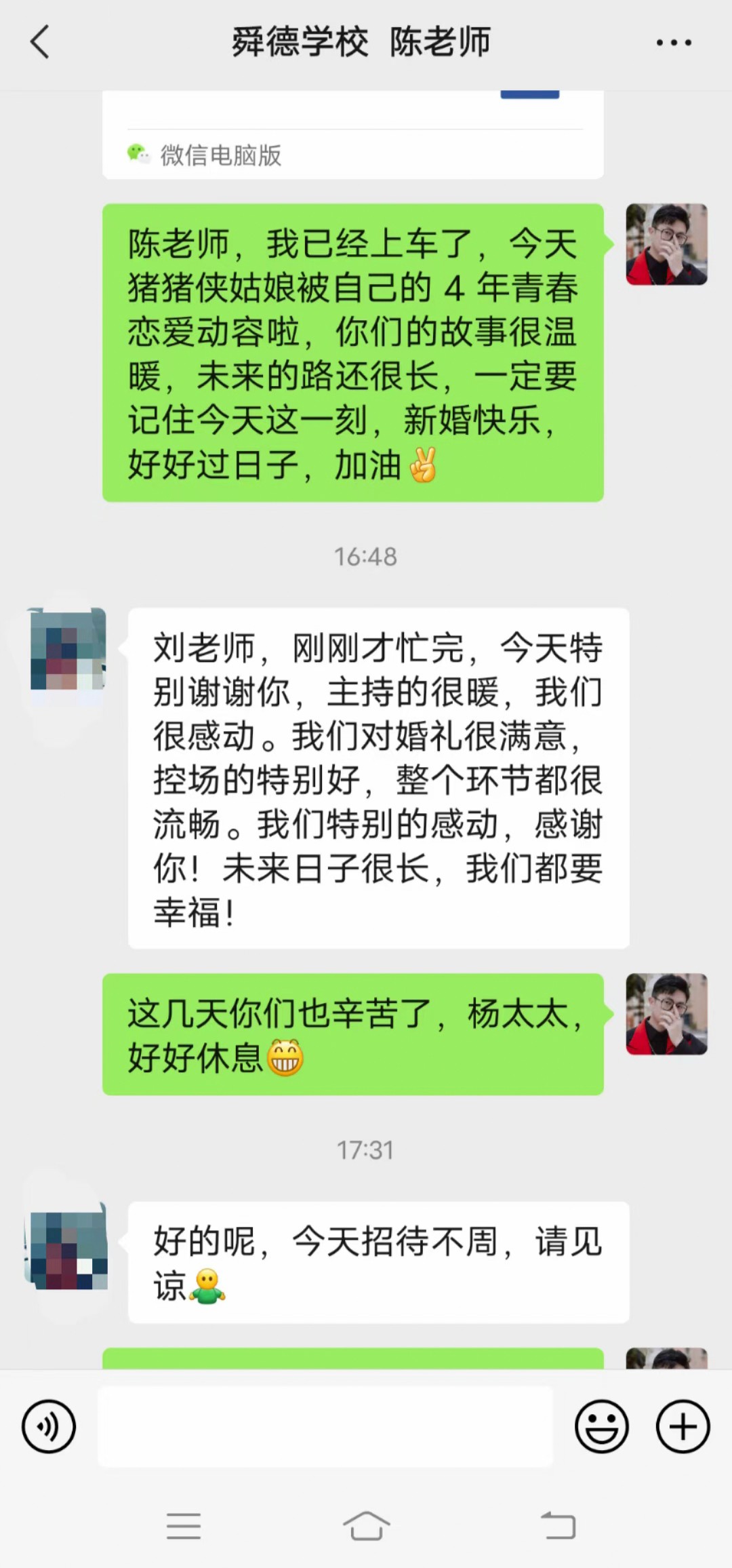Open the plus attachments menu
732x1568 pixels.
coord(683,1426)
